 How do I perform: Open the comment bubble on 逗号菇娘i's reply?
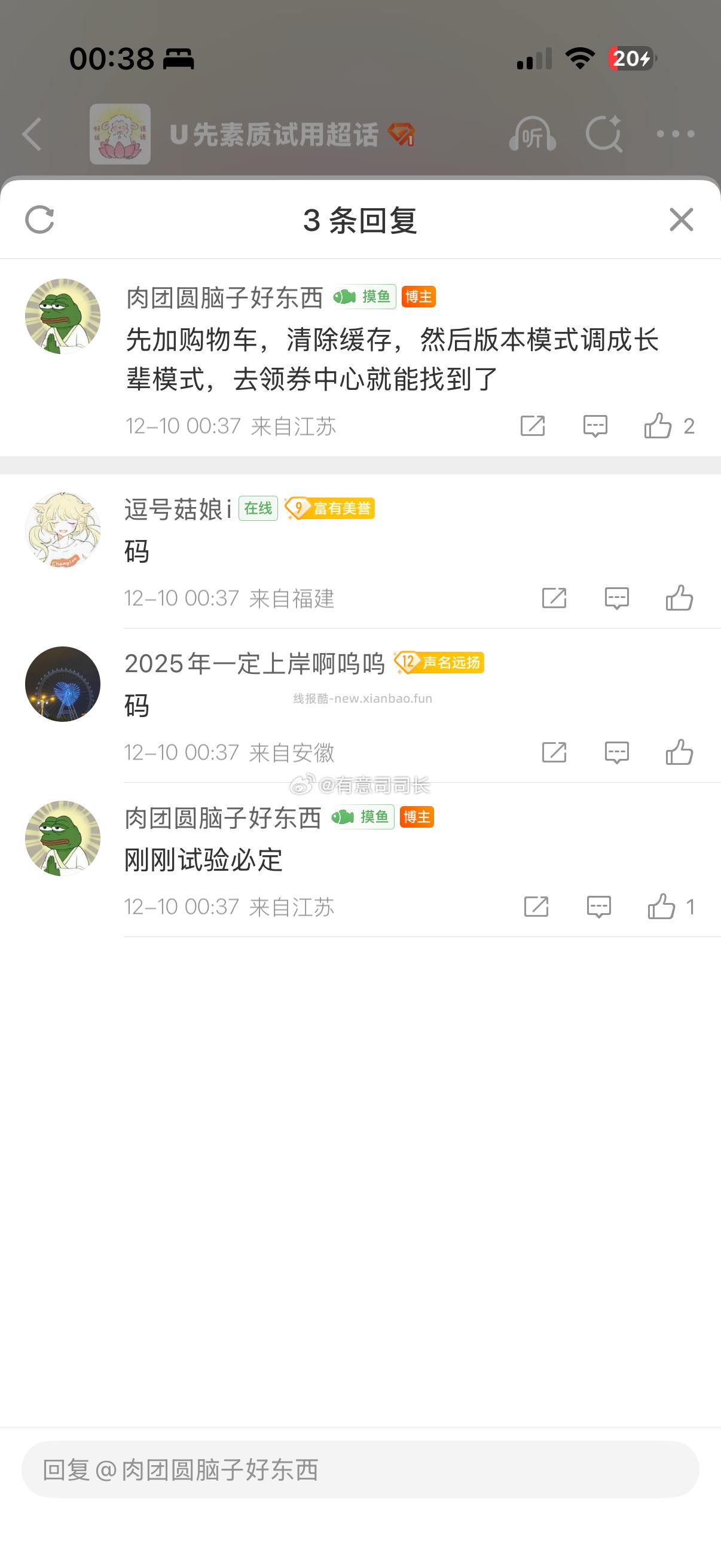[x=616, y=599]
